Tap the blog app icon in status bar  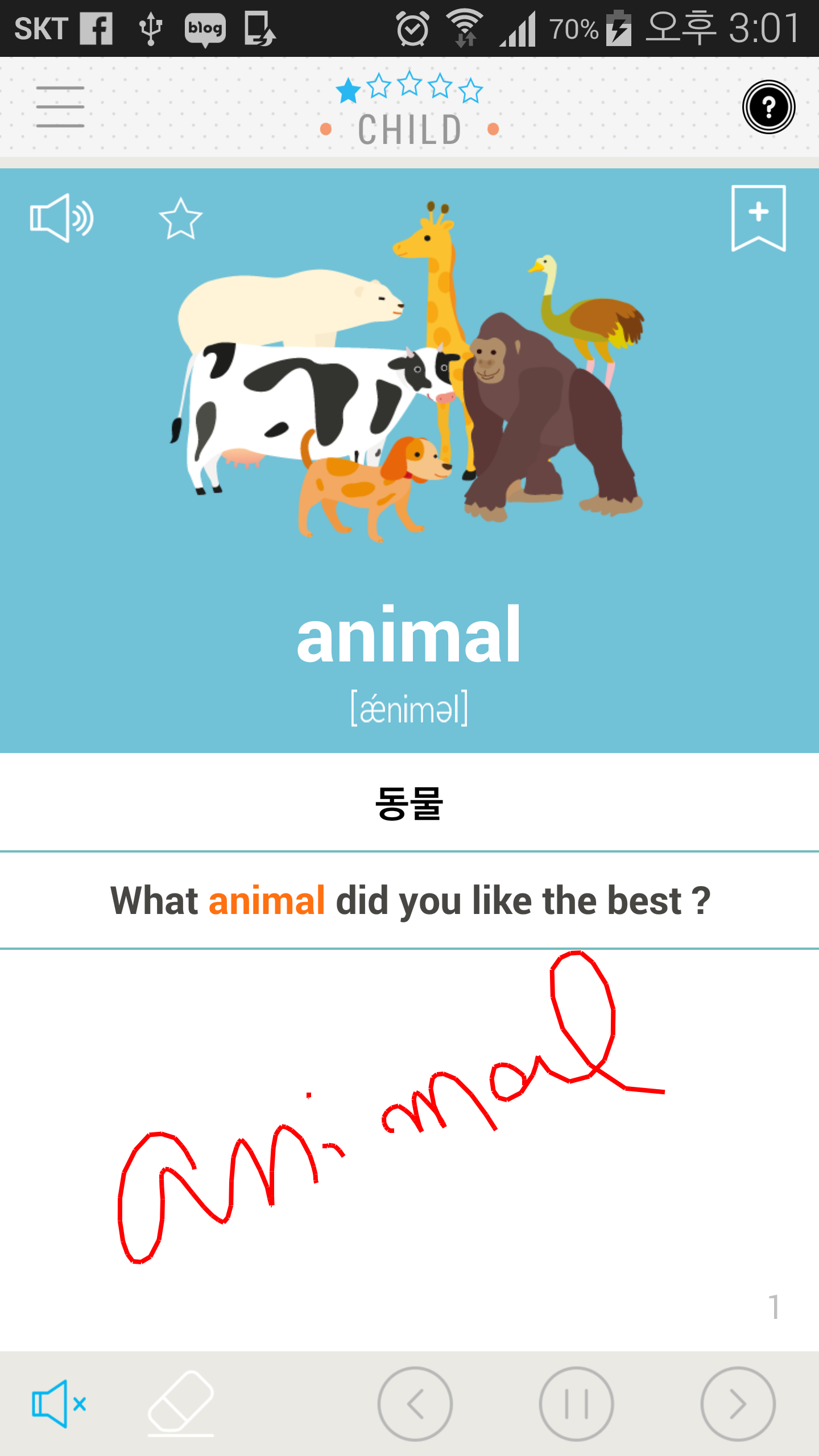point(204,27)
